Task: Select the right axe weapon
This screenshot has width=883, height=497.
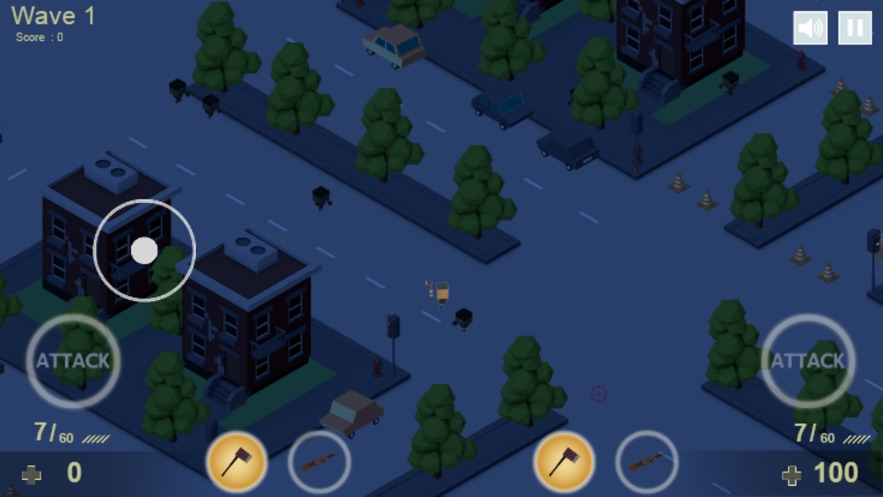Action: coord(564,462)
